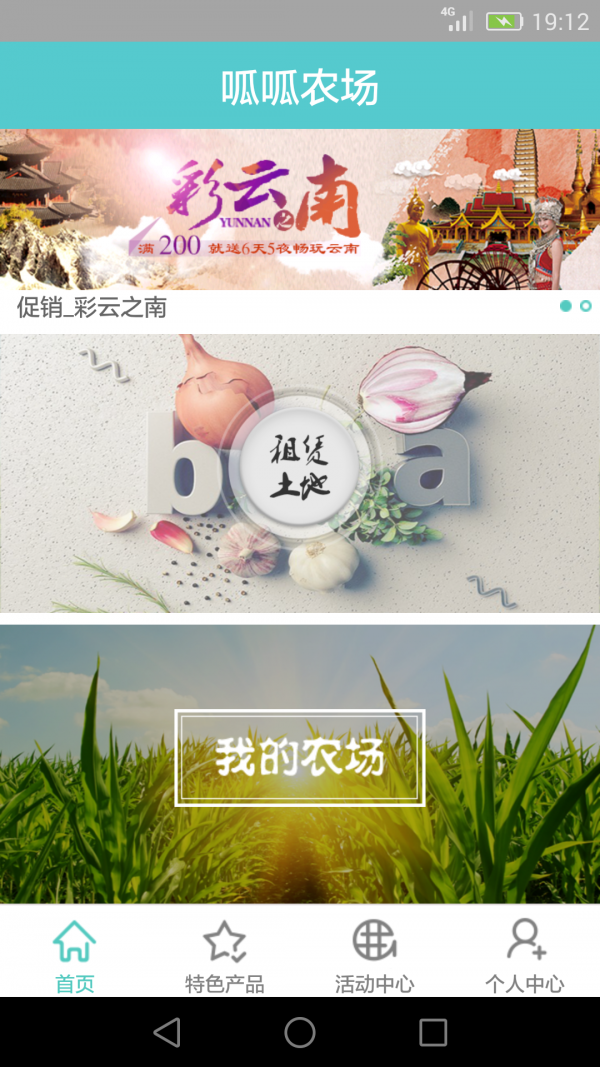Switch to the 特色产品 tab
This screenshot has height=1067, width=600.
(225, 955)
